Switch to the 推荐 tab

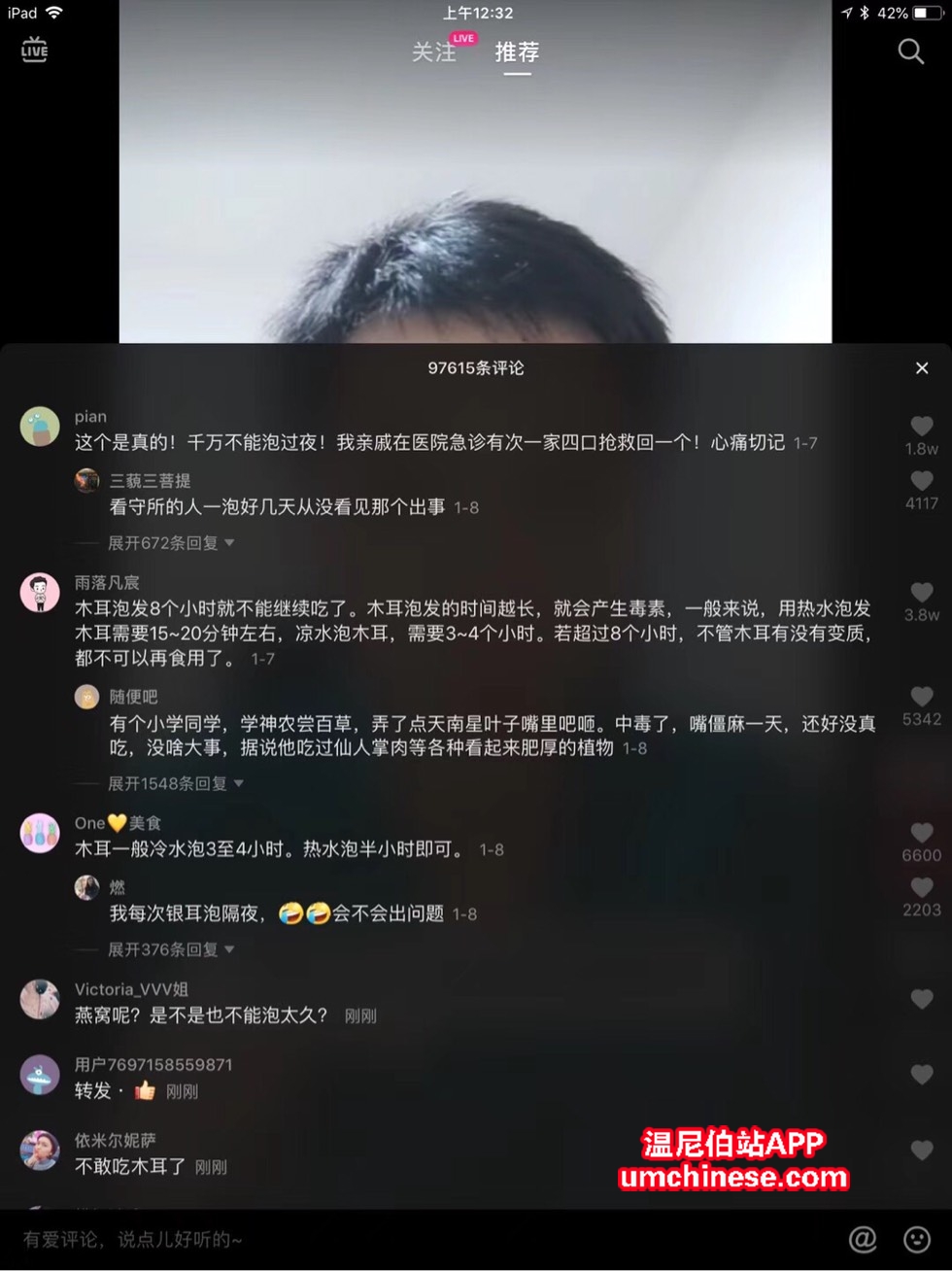coord(517,52)
